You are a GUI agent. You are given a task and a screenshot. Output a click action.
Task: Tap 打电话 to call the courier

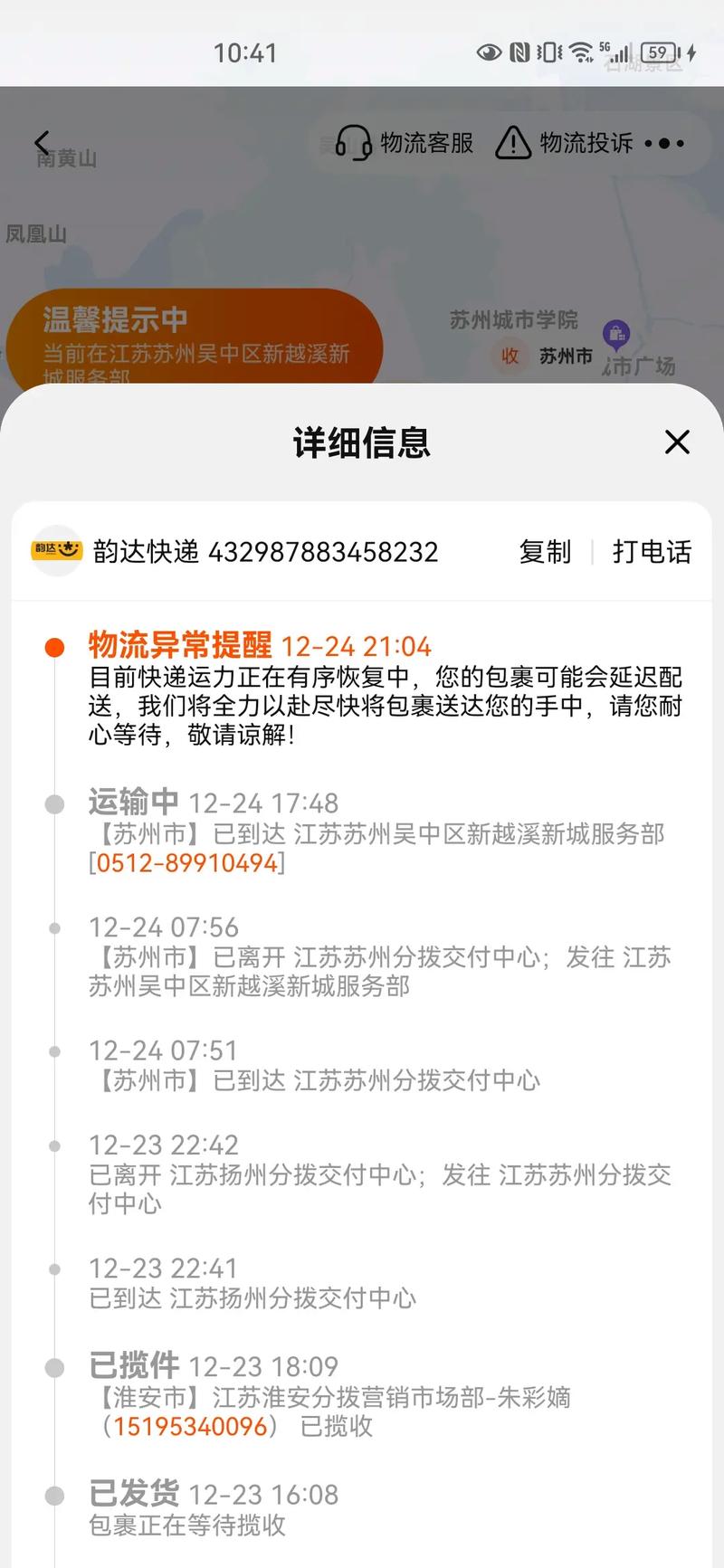(652, 551)
